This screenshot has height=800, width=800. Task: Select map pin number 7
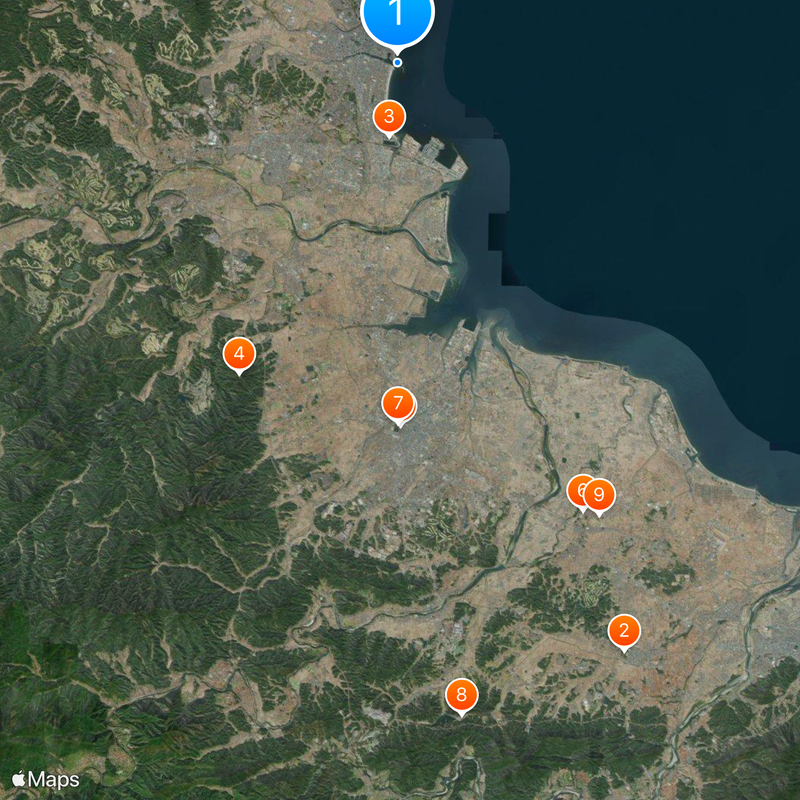pyautogui.click(x=397, y=404)
